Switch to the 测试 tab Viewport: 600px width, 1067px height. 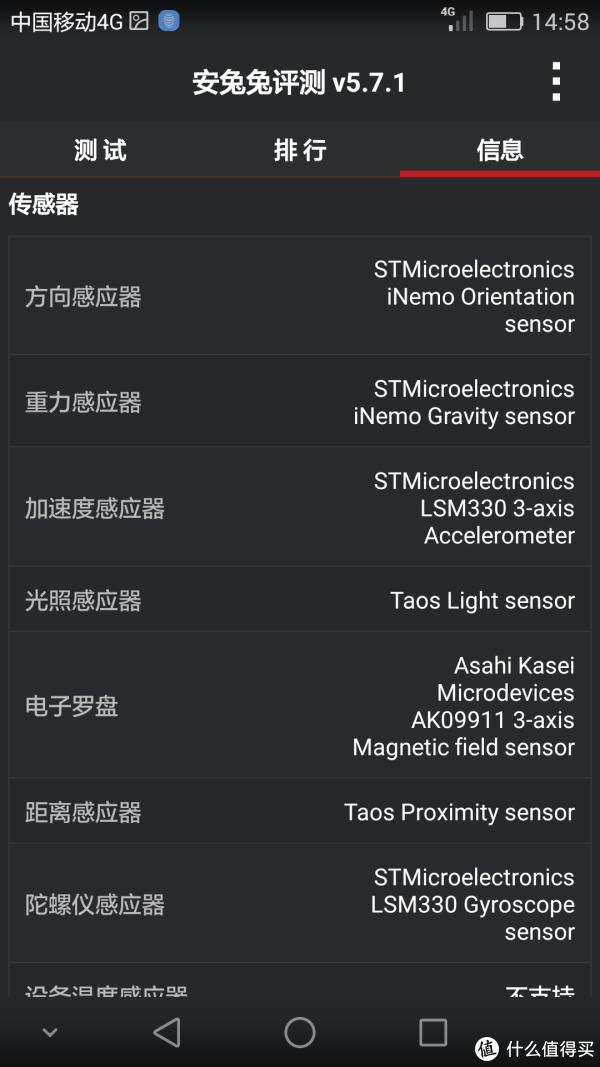[100, 150]
